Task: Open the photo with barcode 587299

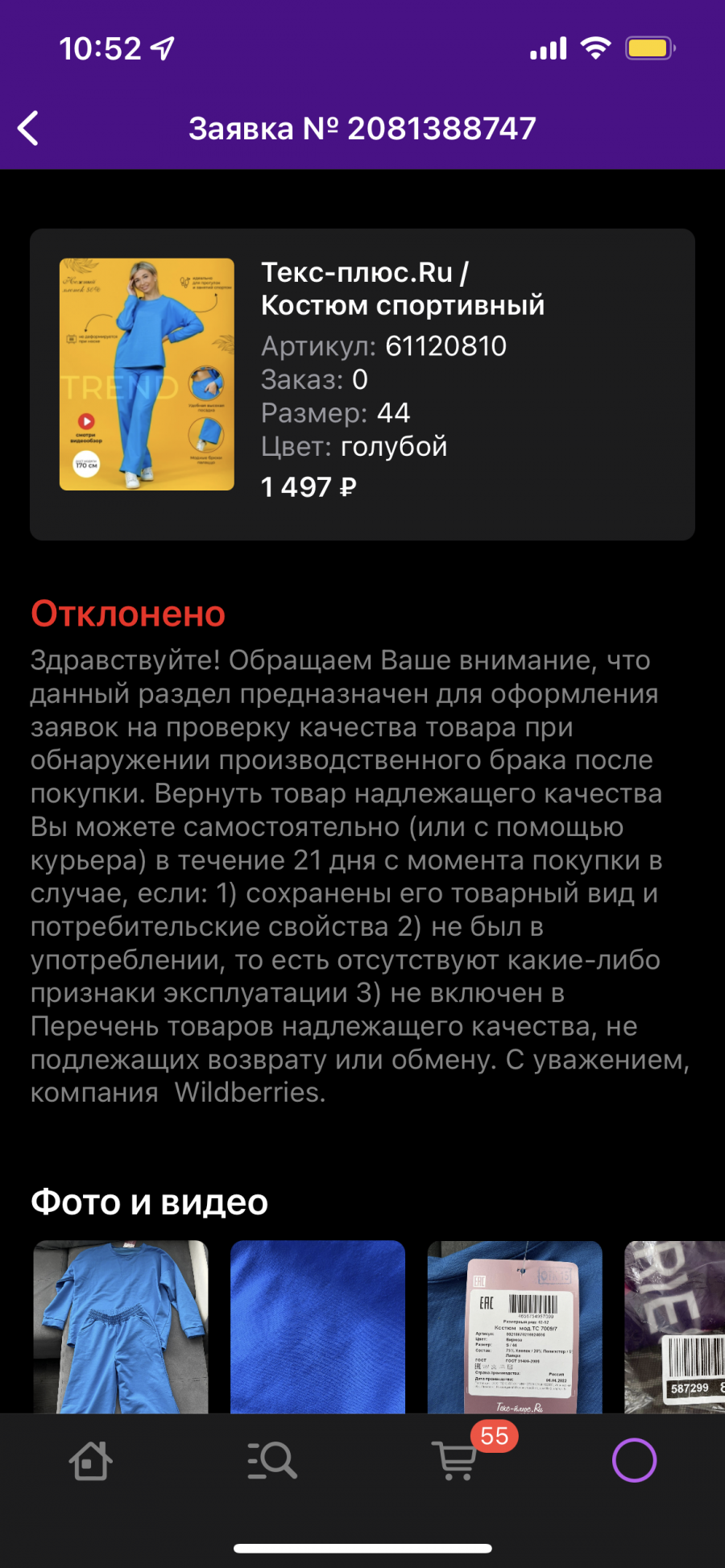Action: tap(675, 1327)
